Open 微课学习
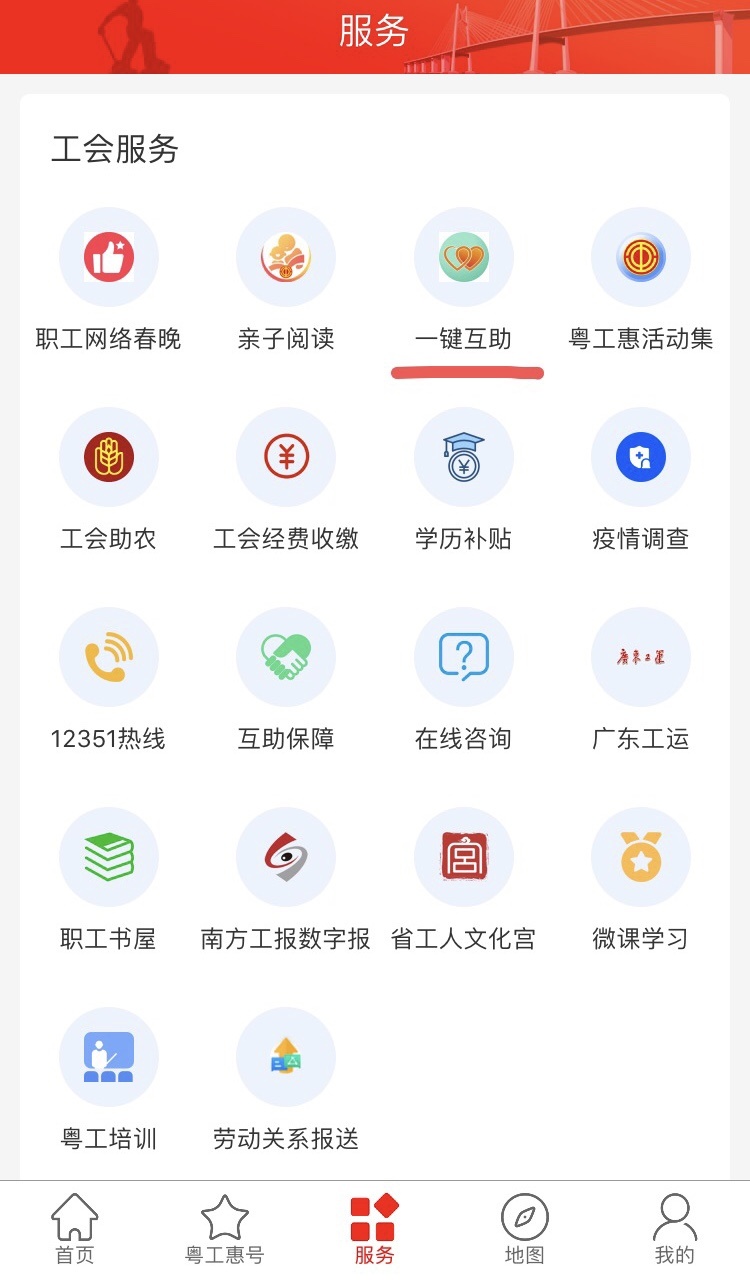Viewport: 750px width, 1280px height. click(641, 857)
